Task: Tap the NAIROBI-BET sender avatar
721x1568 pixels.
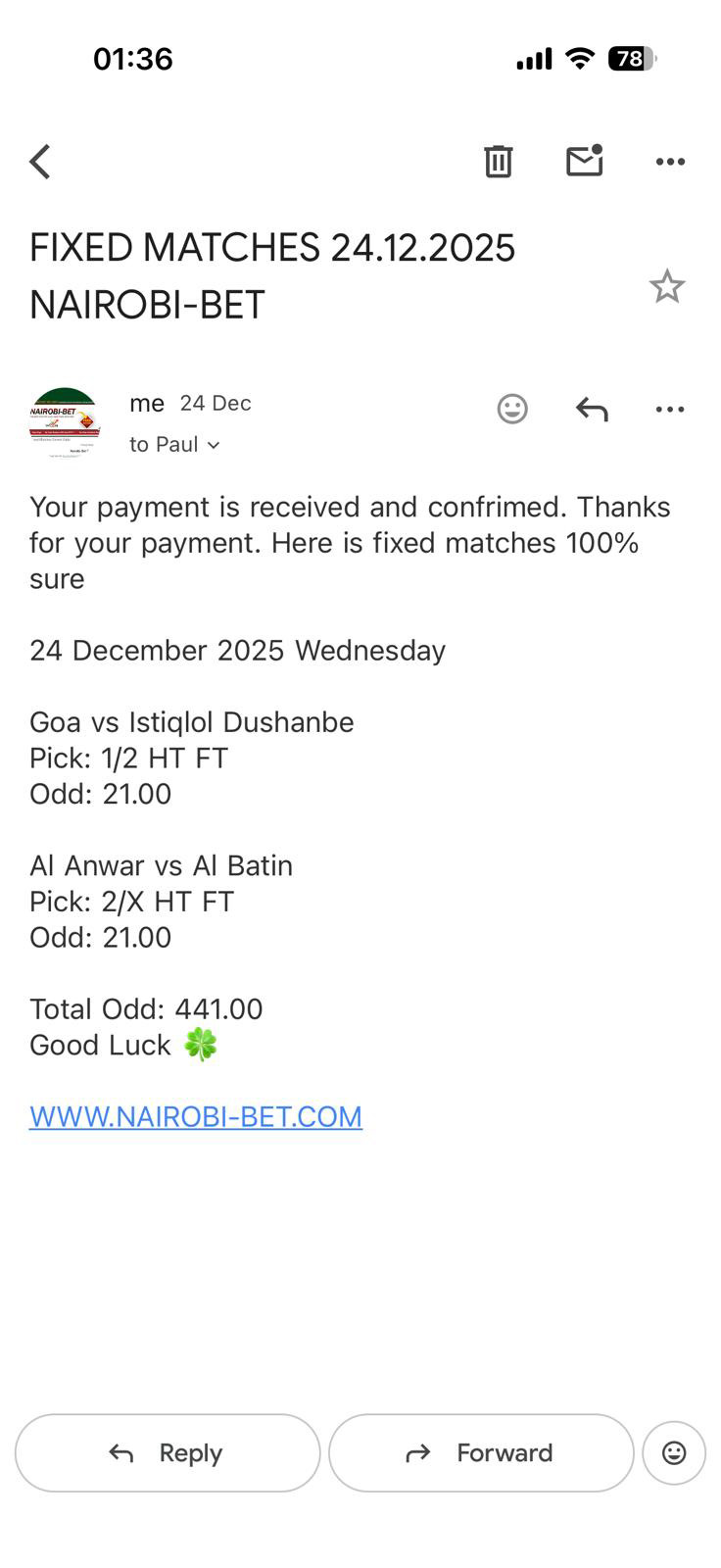Action: 65,421
